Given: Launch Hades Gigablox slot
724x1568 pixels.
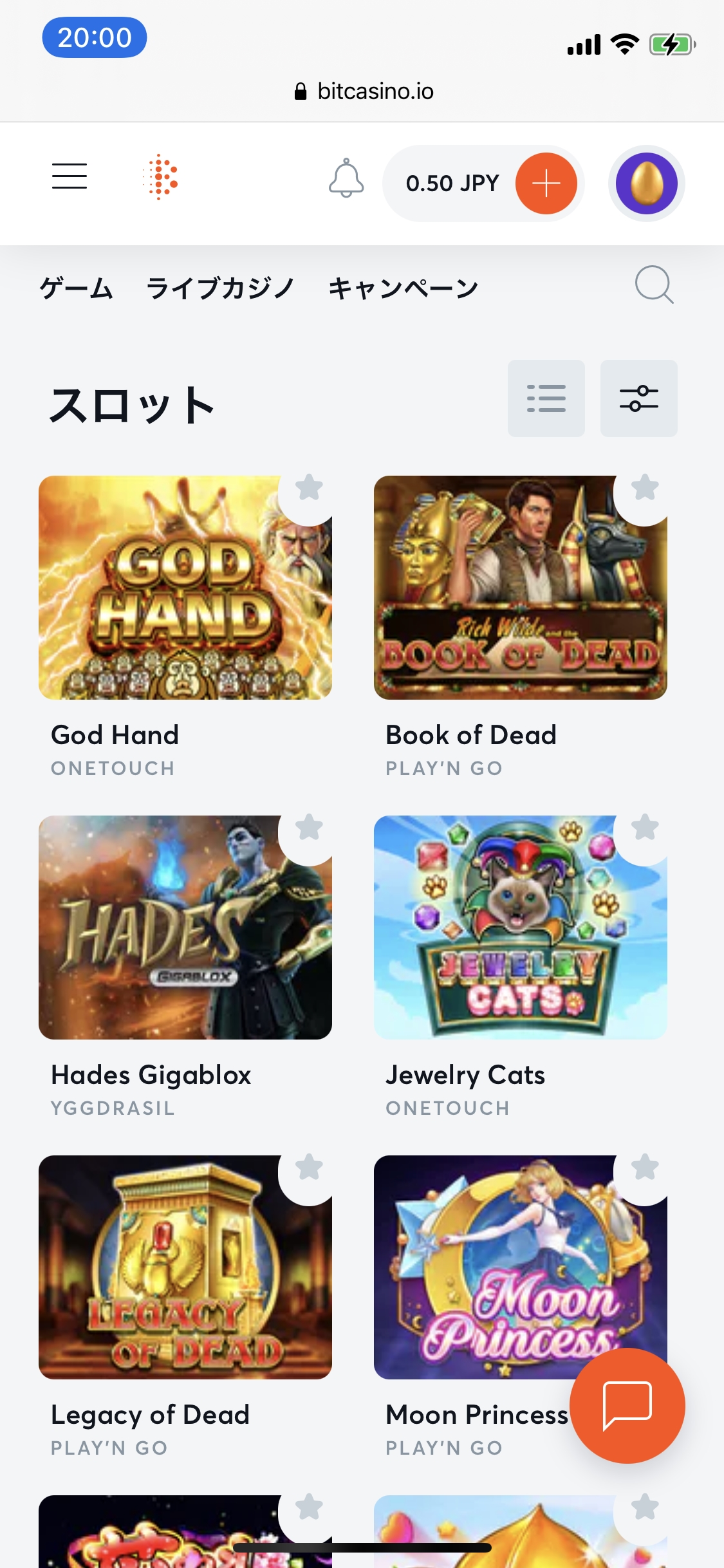Looking at the screenshot, I should 185,928.
